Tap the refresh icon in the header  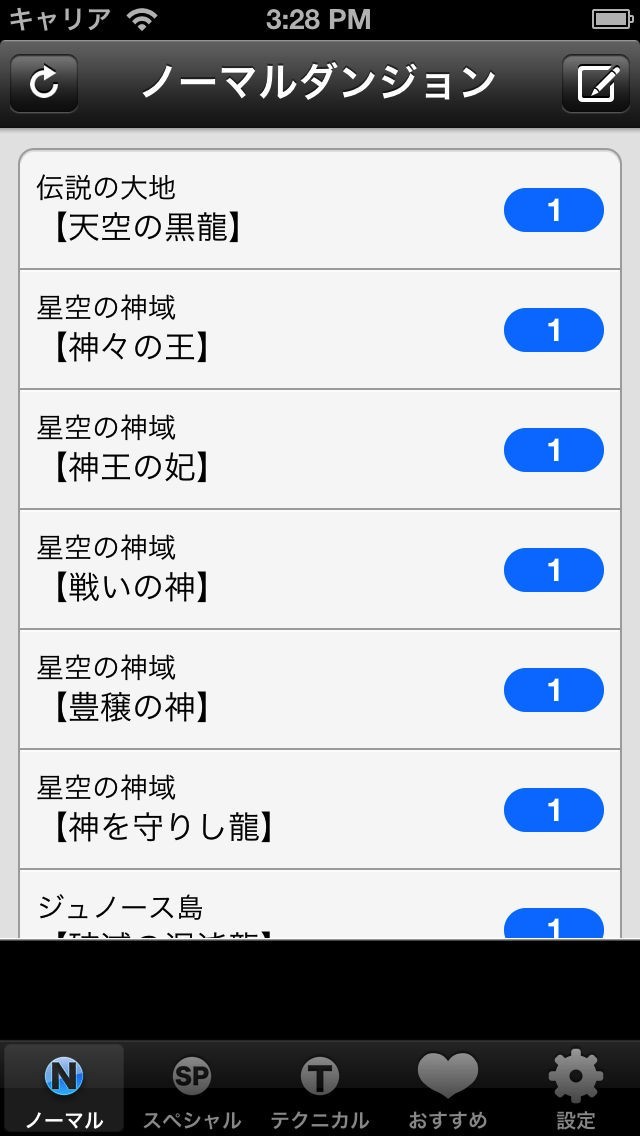click(44, 83)
